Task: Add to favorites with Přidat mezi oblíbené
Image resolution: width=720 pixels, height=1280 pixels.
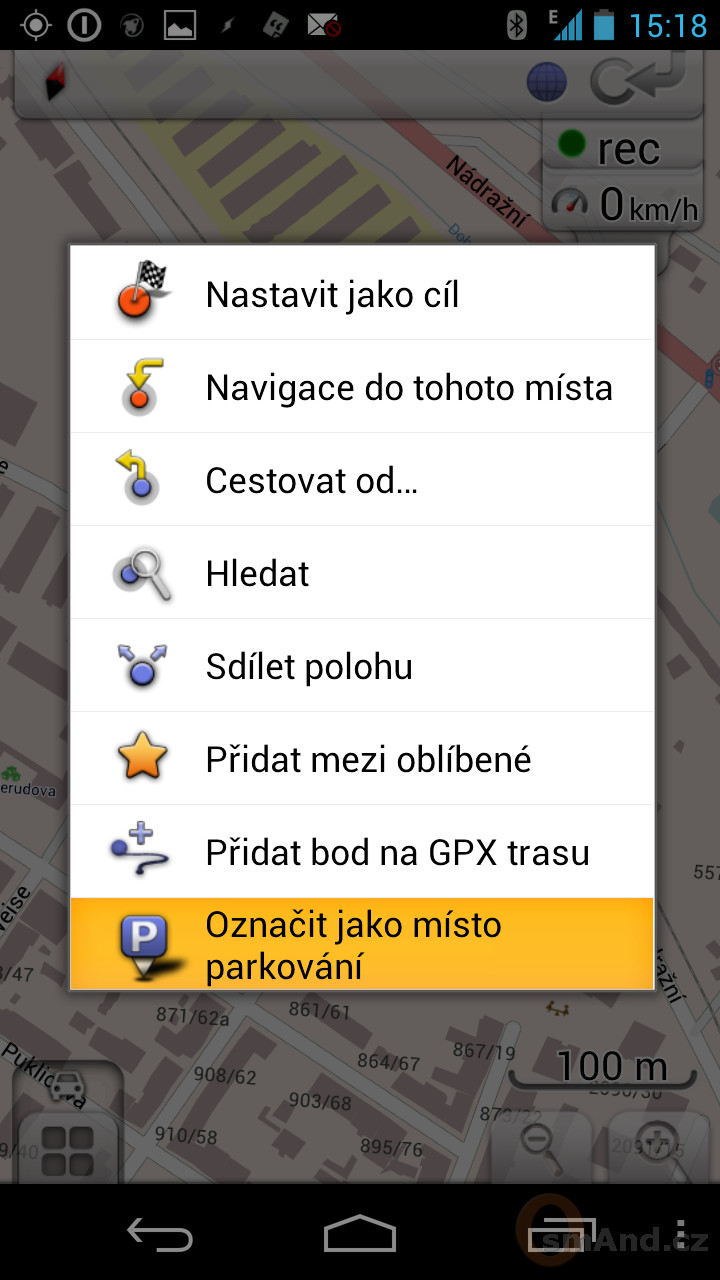Action: coord(362,759)
